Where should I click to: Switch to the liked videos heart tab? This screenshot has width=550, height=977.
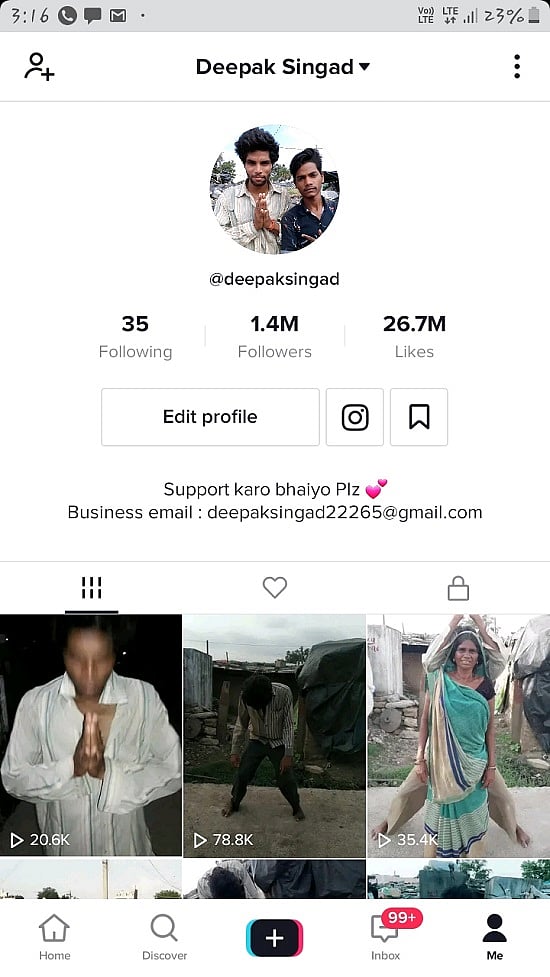[275, 587]
